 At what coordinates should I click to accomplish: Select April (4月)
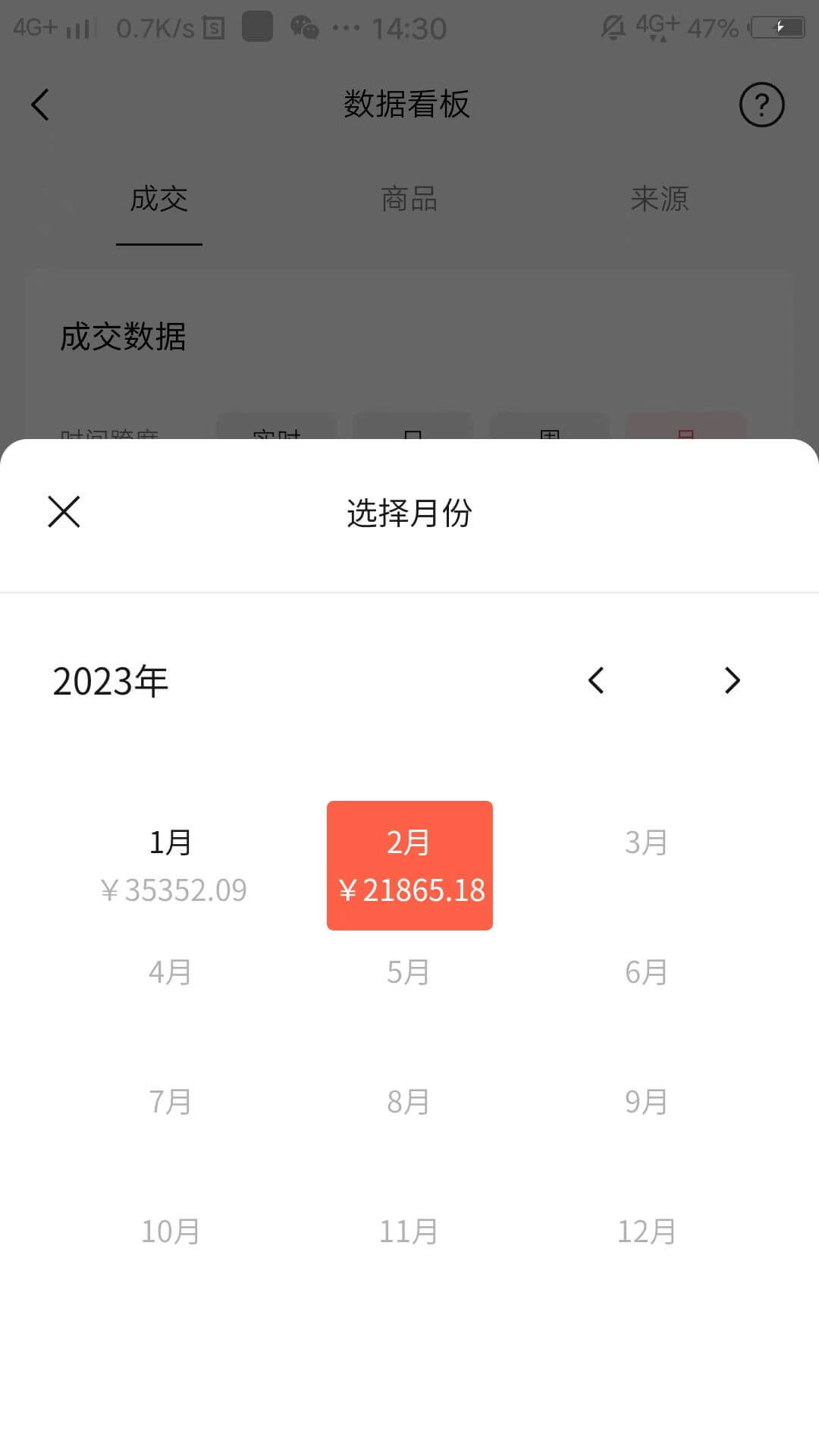tap(170, 973)
